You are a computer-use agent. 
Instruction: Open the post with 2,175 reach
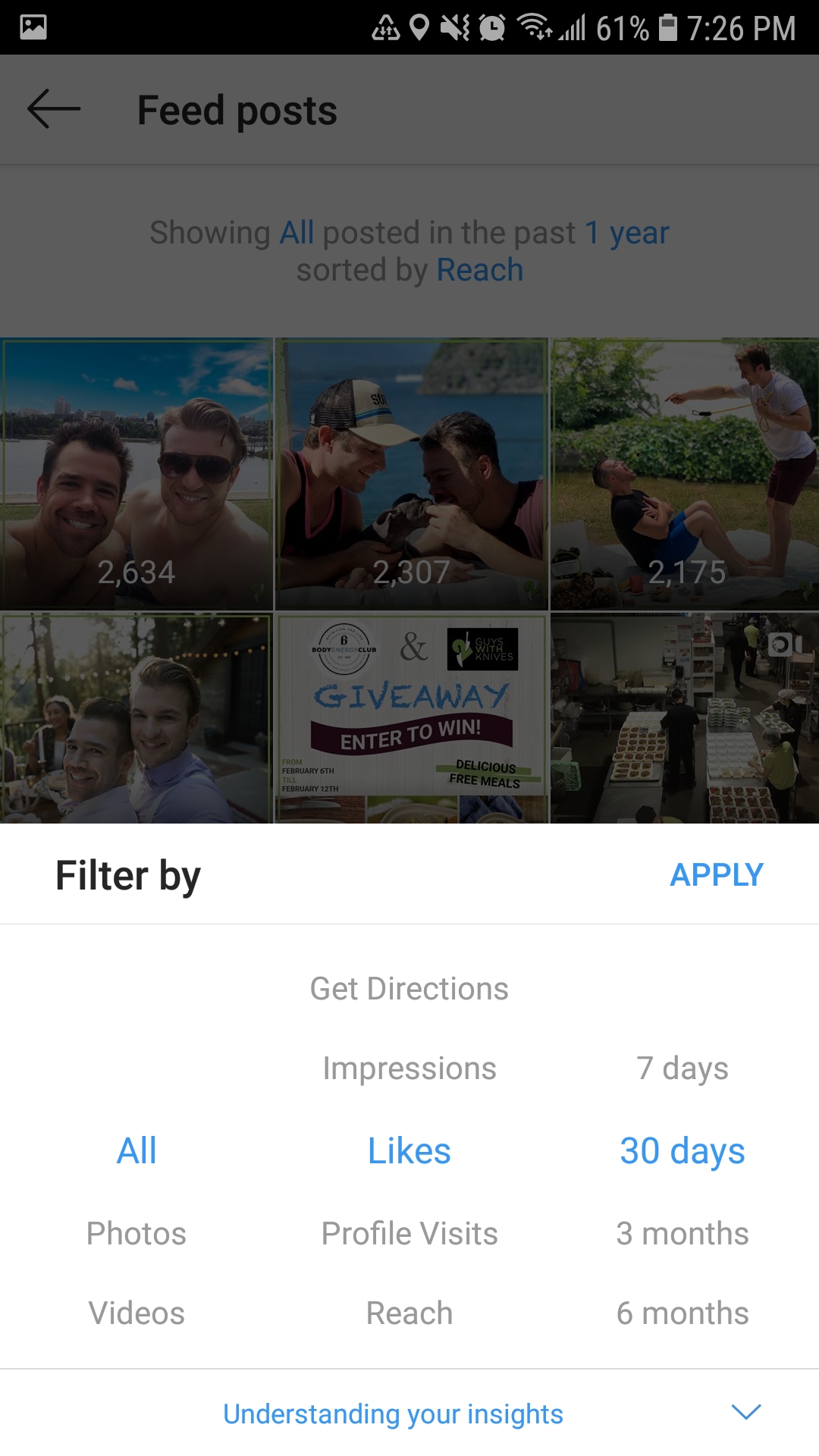[685, 474]
